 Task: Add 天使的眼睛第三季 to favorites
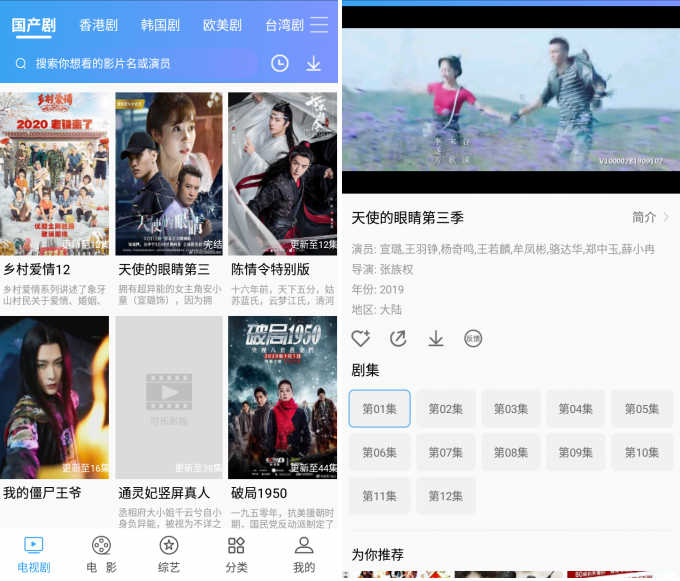coord(360,338)
